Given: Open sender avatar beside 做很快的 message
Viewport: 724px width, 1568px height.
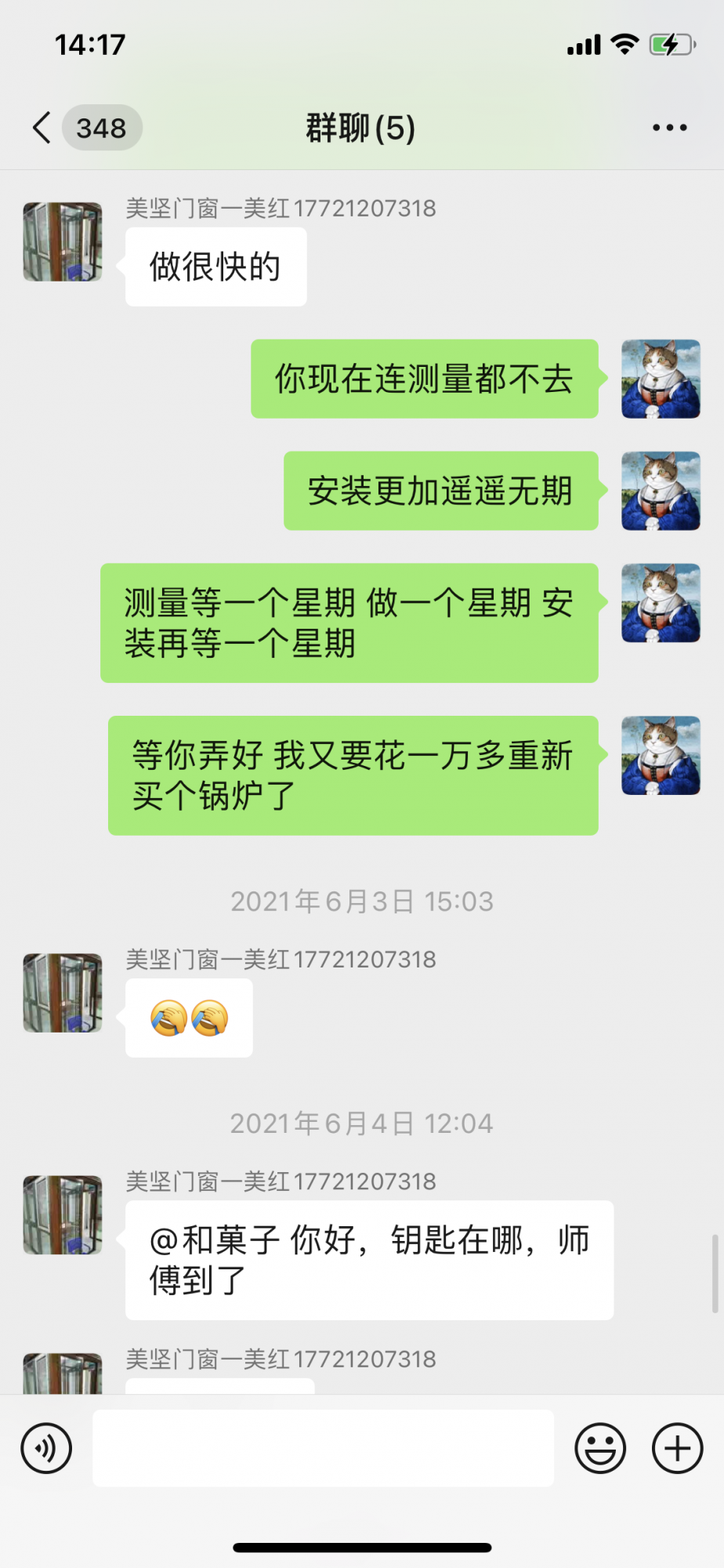Looking at the screenshot, I should point(63,242).
